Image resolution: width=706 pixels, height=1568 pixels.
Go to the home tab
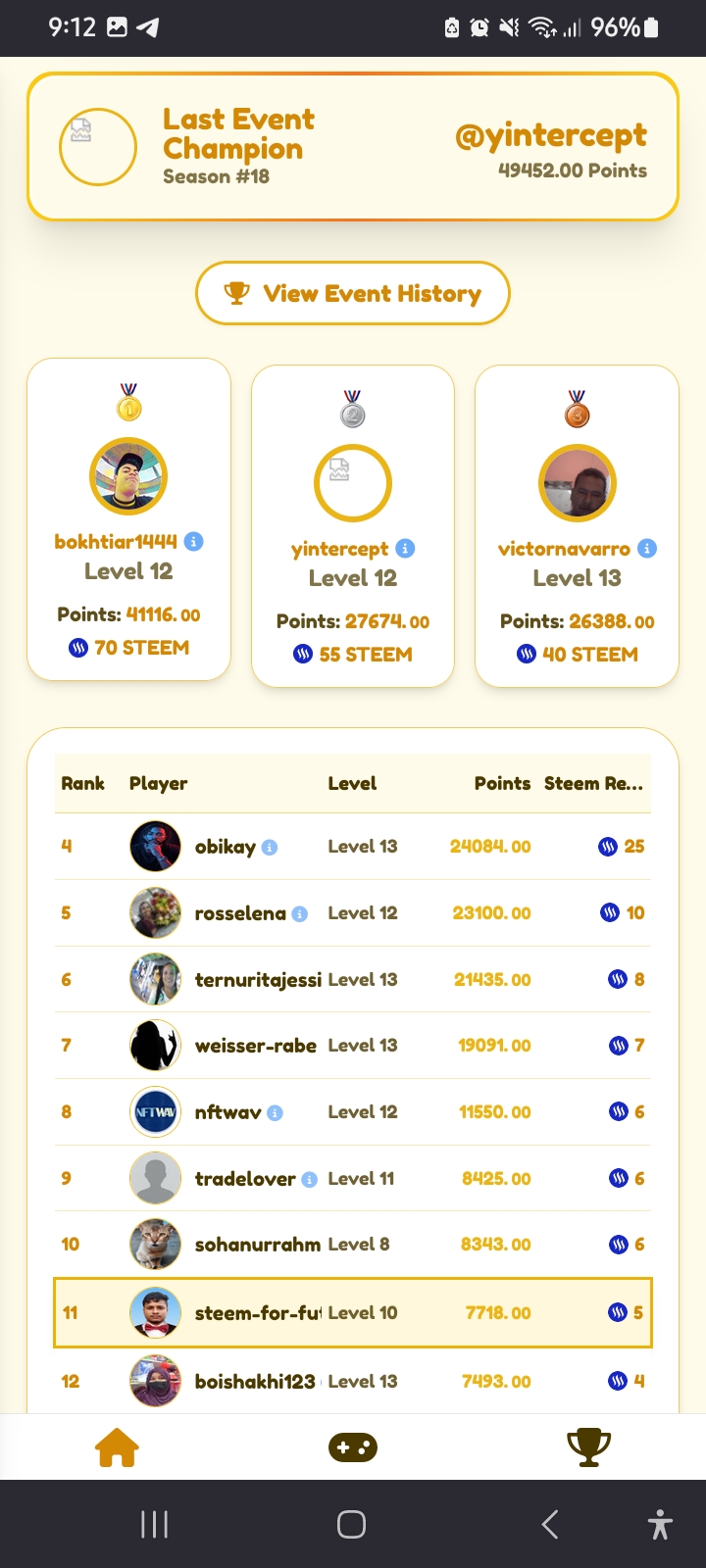pyautogui.click(x=117, y=1447)
